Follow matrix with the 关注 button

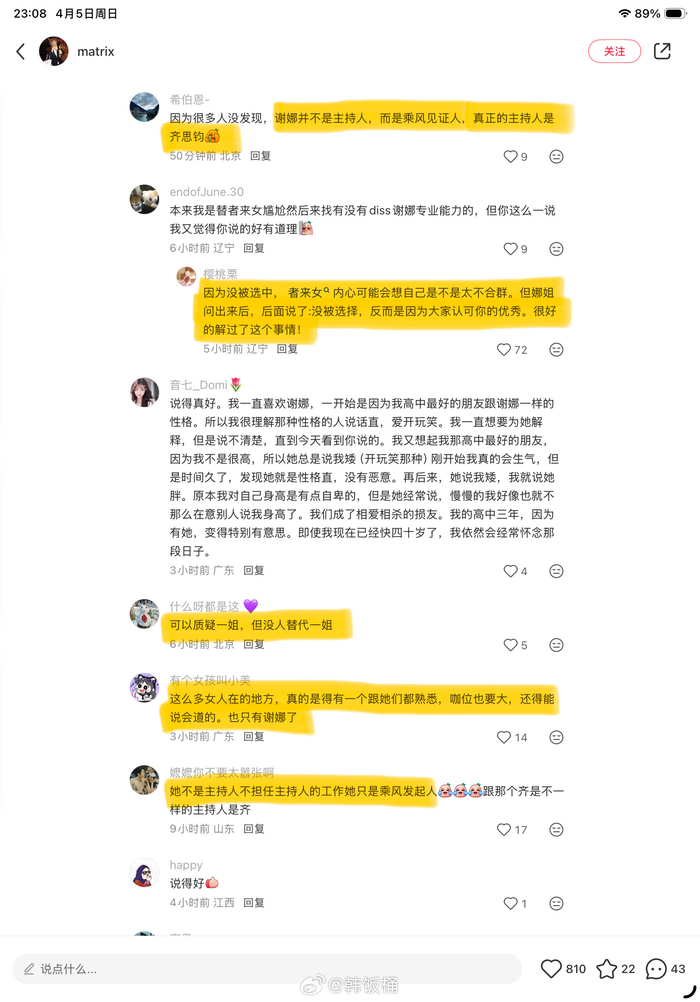(614, 51)
